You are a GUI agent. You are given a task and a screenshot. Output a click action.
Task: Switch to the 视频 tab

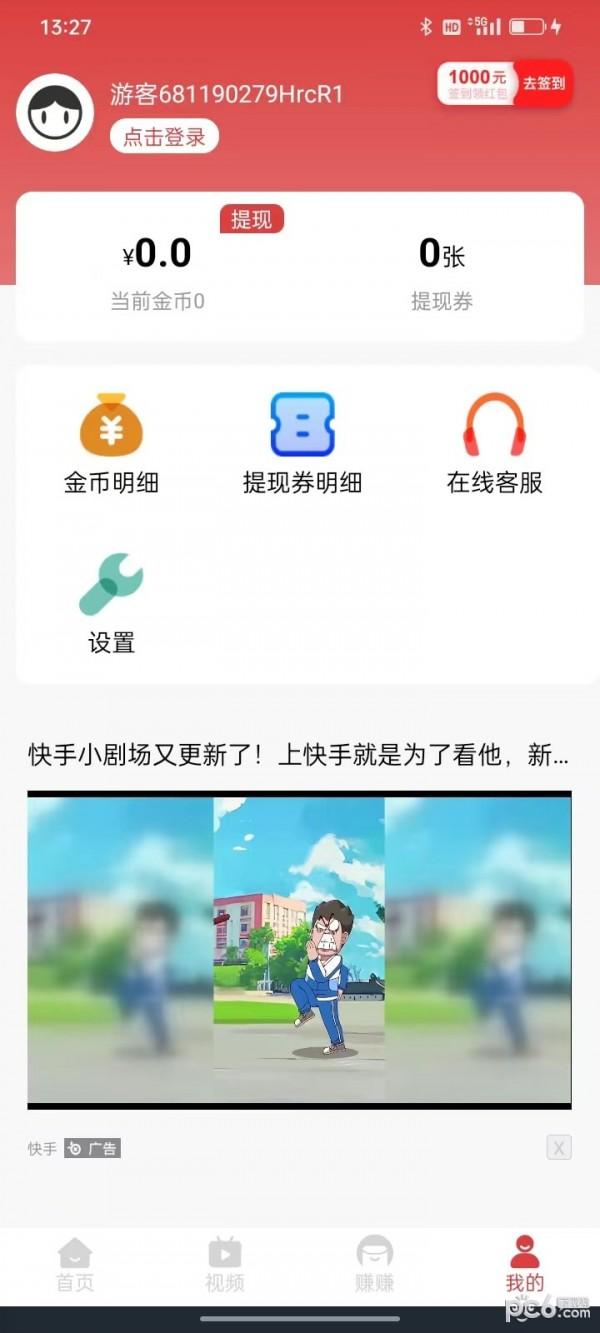coord(225,1264)
